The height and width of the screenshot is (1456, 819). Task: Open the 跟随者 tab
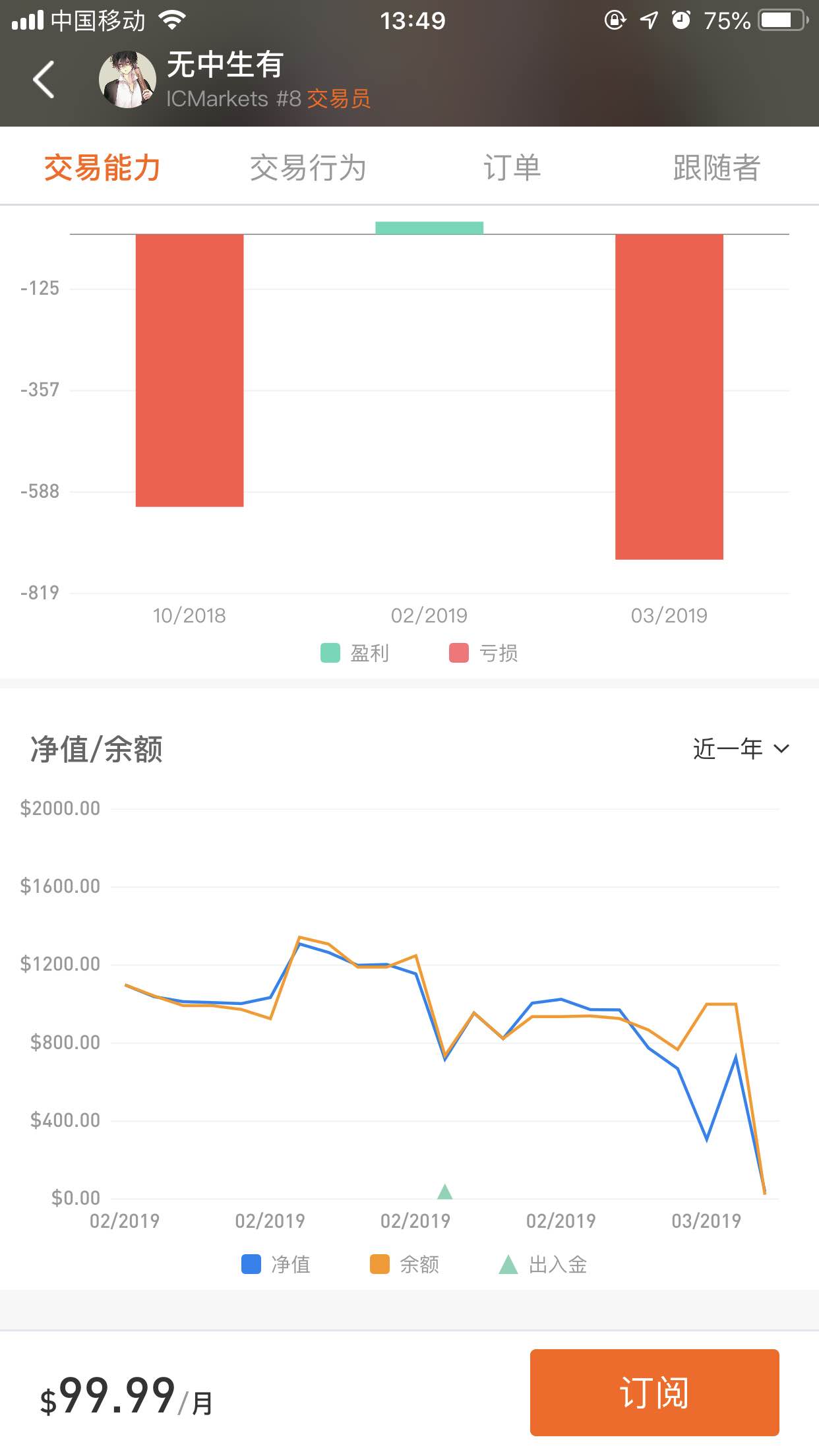[717, 167]
